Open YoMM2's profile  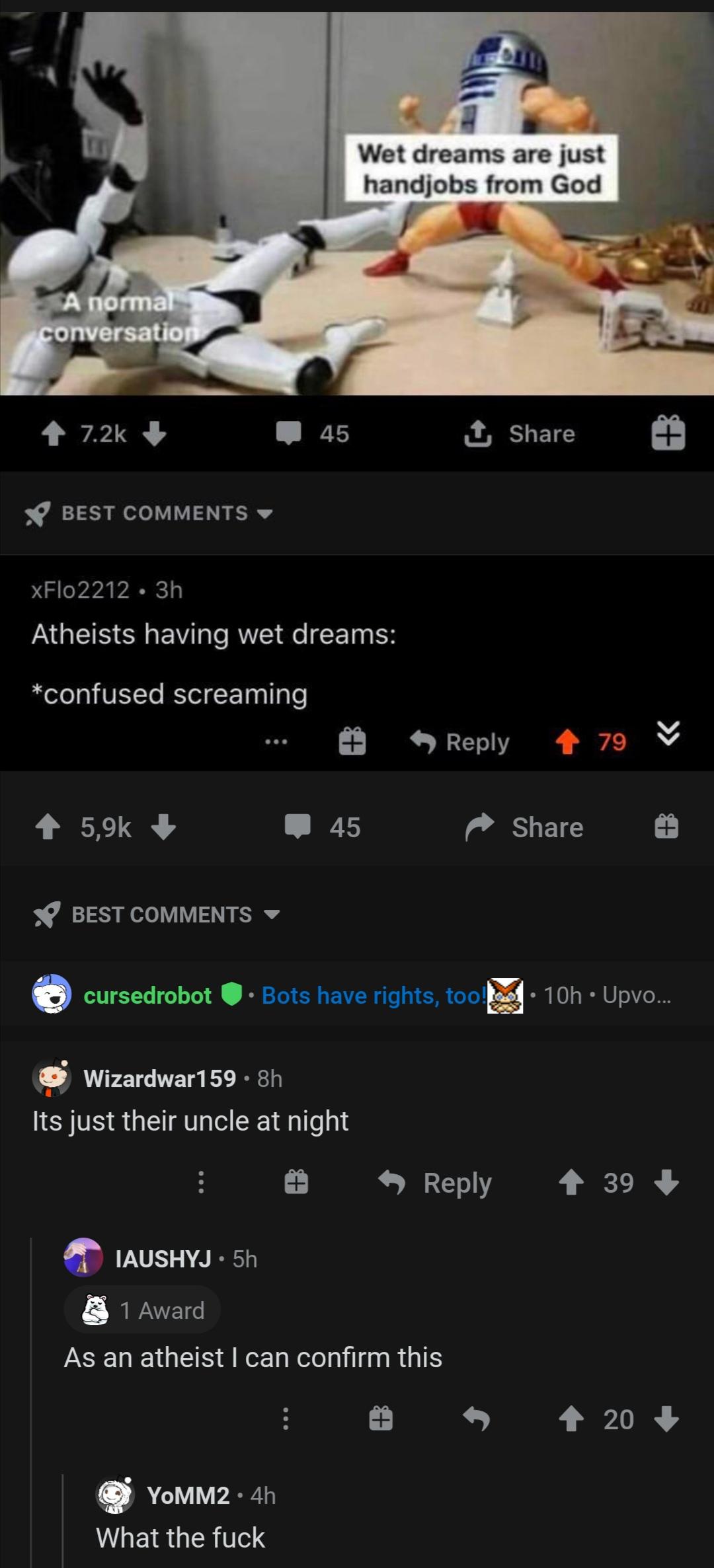tap(188, 1495)
